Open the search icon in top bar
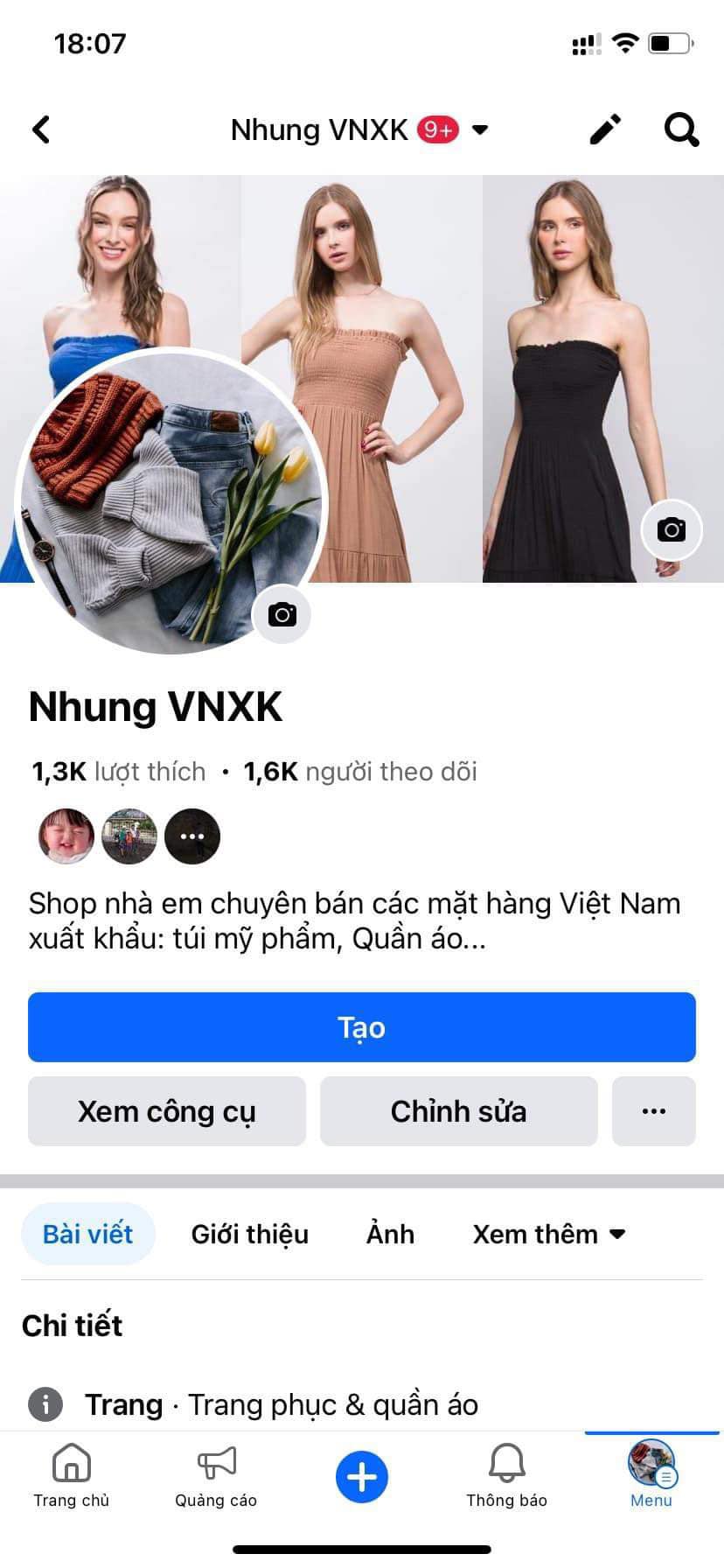Viewport: 724px width, 1568px height. pos(681,129)
